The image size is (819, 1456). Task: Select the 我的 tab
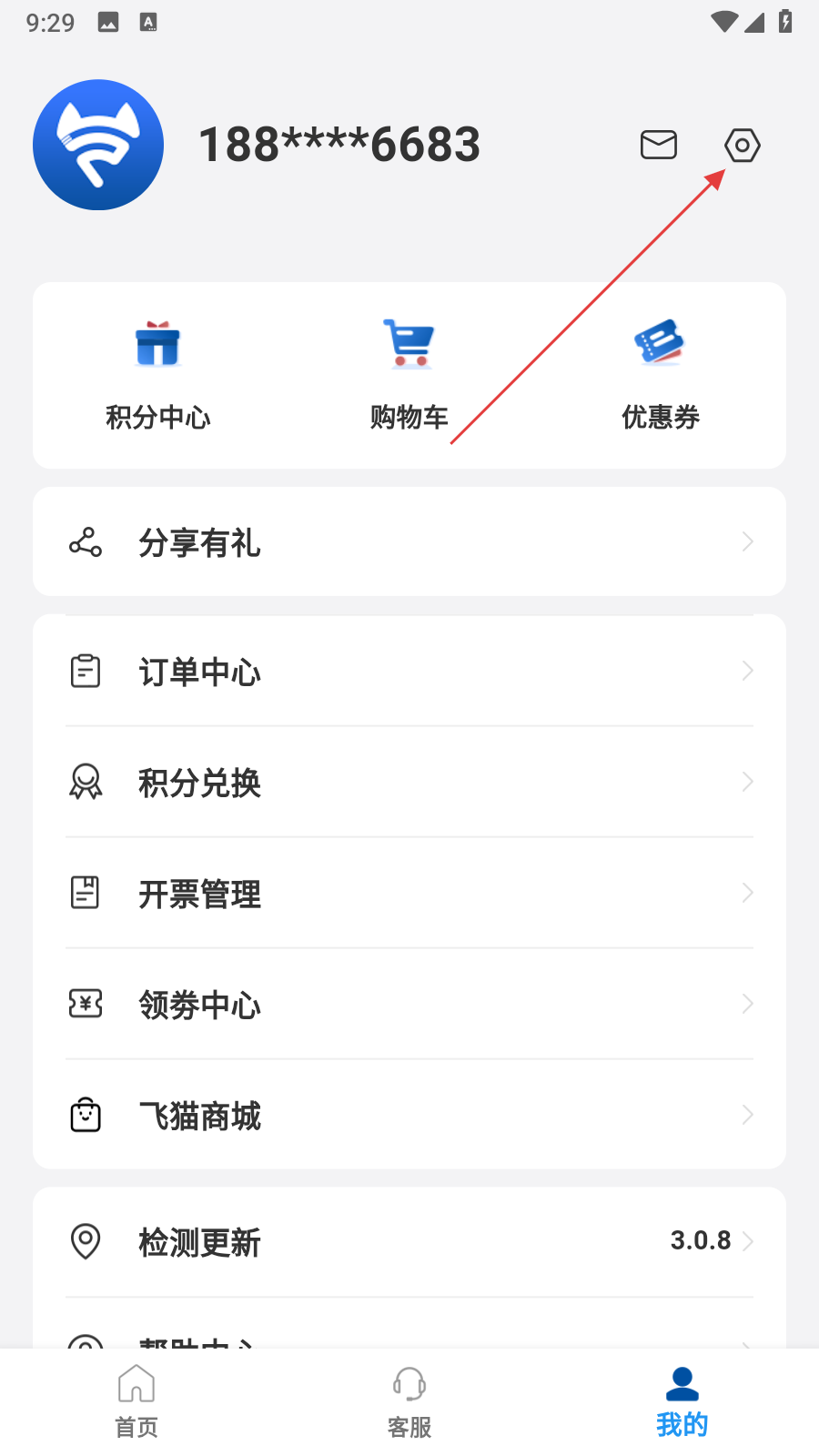(x=682, y=1401)
